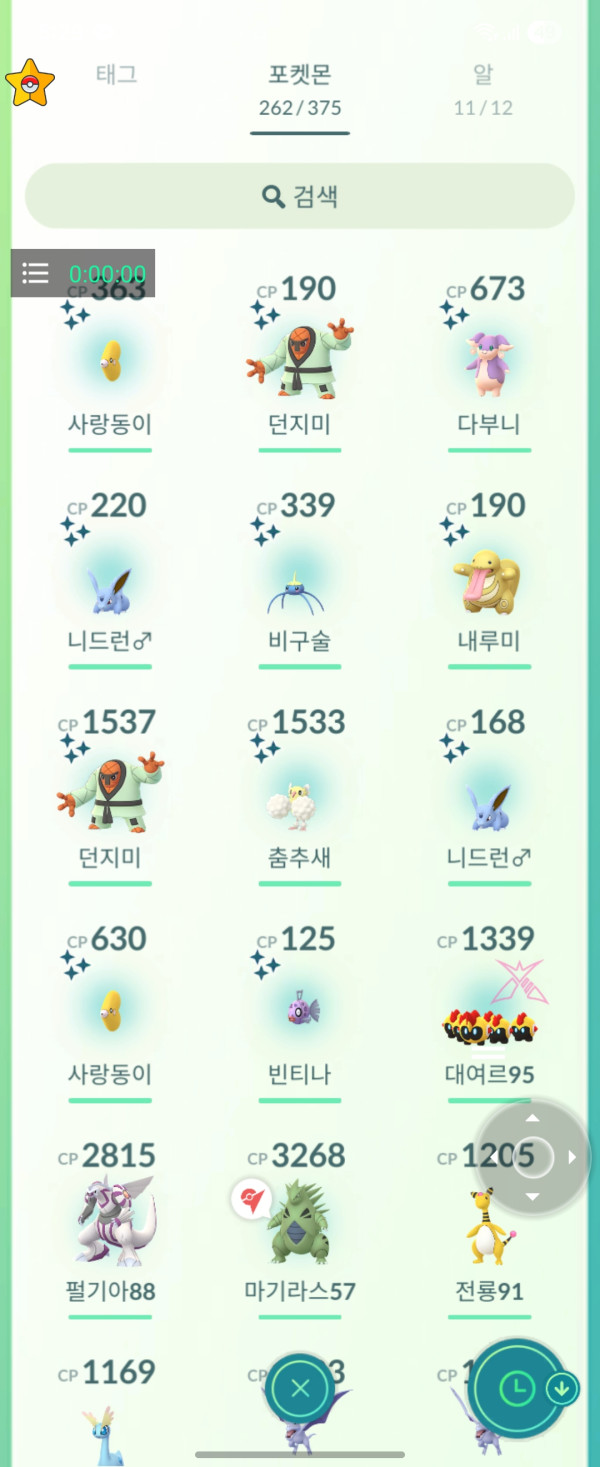Screen dimensions: 600x1467
Task: Open 전룡91 Pokémon details
Action: [489, 1240]
